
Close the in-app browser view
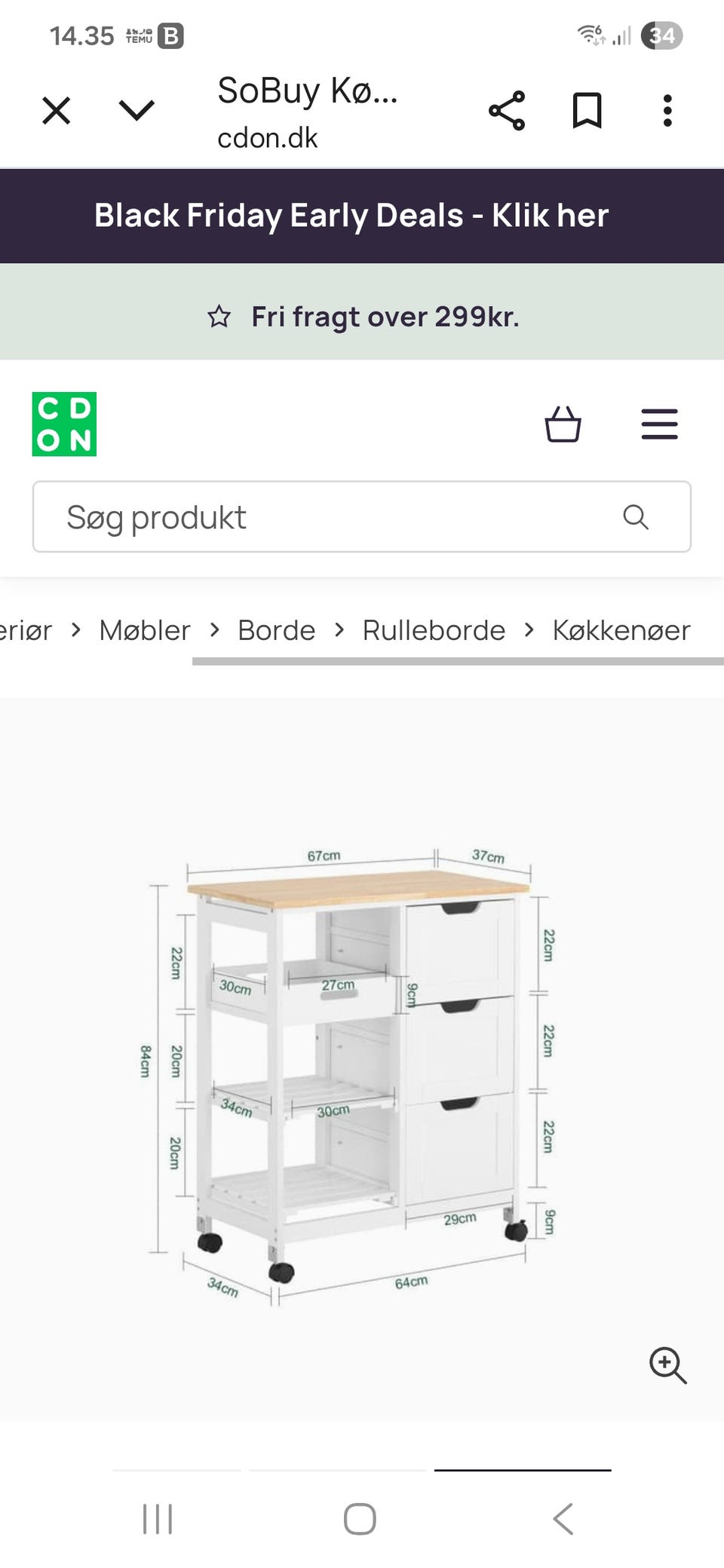(x=56, y=110)
